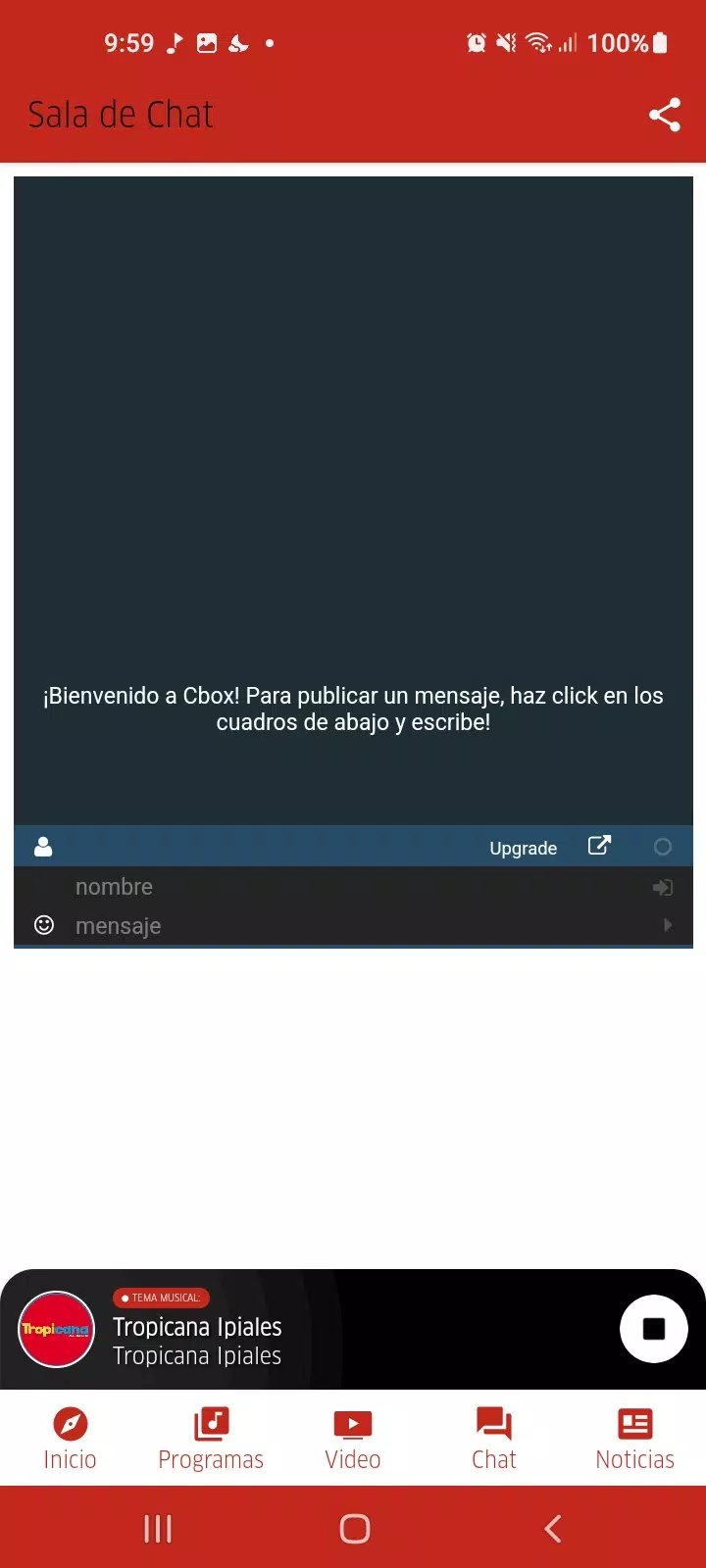Go back using system back button
This screenshot has width=706, height=1568.
tap(552, 1528)
